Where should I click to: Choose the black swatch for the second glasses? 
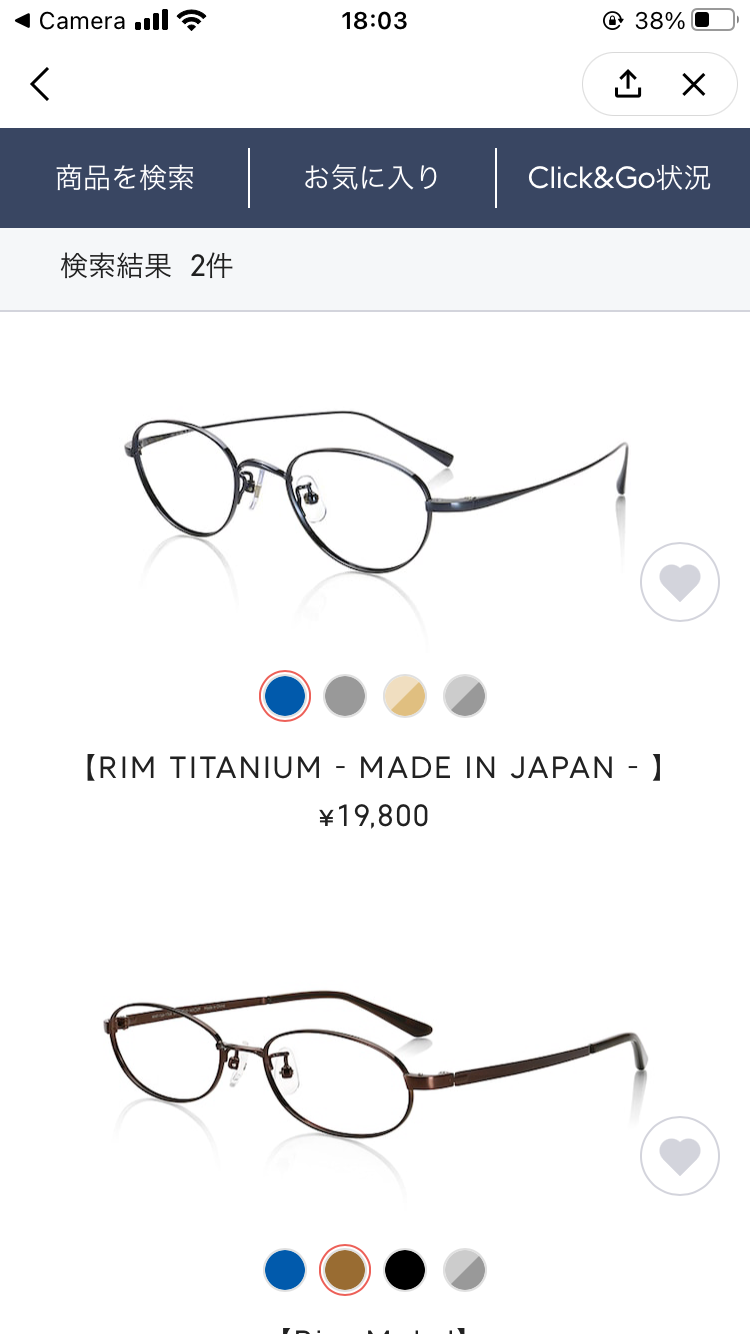click(405, 1270)
